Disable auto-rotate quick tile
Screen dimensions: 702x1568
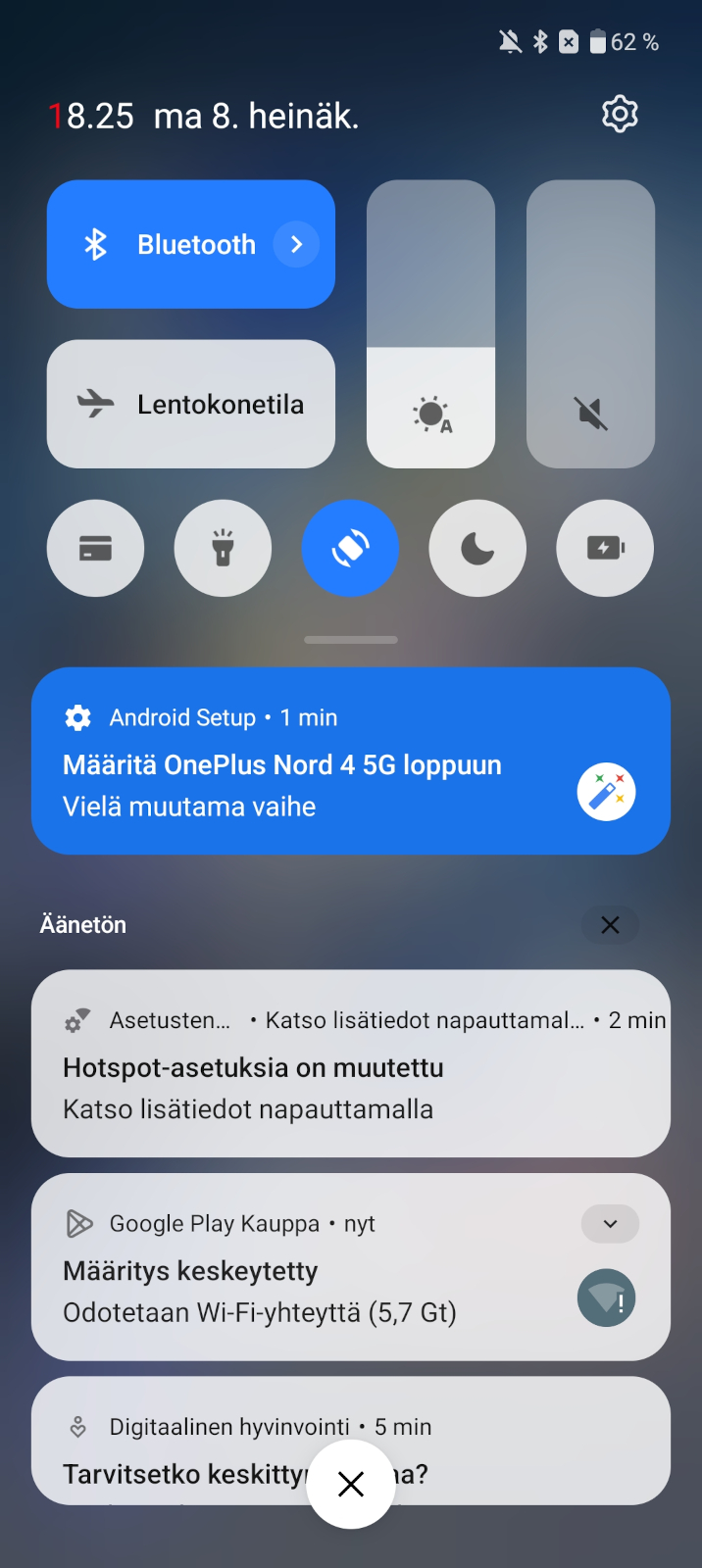coord(350,549)
